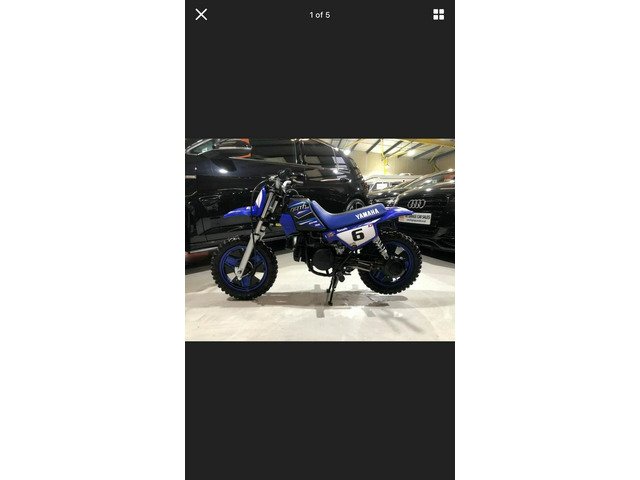Tap the Yamaha motorcycle photo
Image resolution: width=640 pixels, height=480 pixels.
(x=320, y=240)
